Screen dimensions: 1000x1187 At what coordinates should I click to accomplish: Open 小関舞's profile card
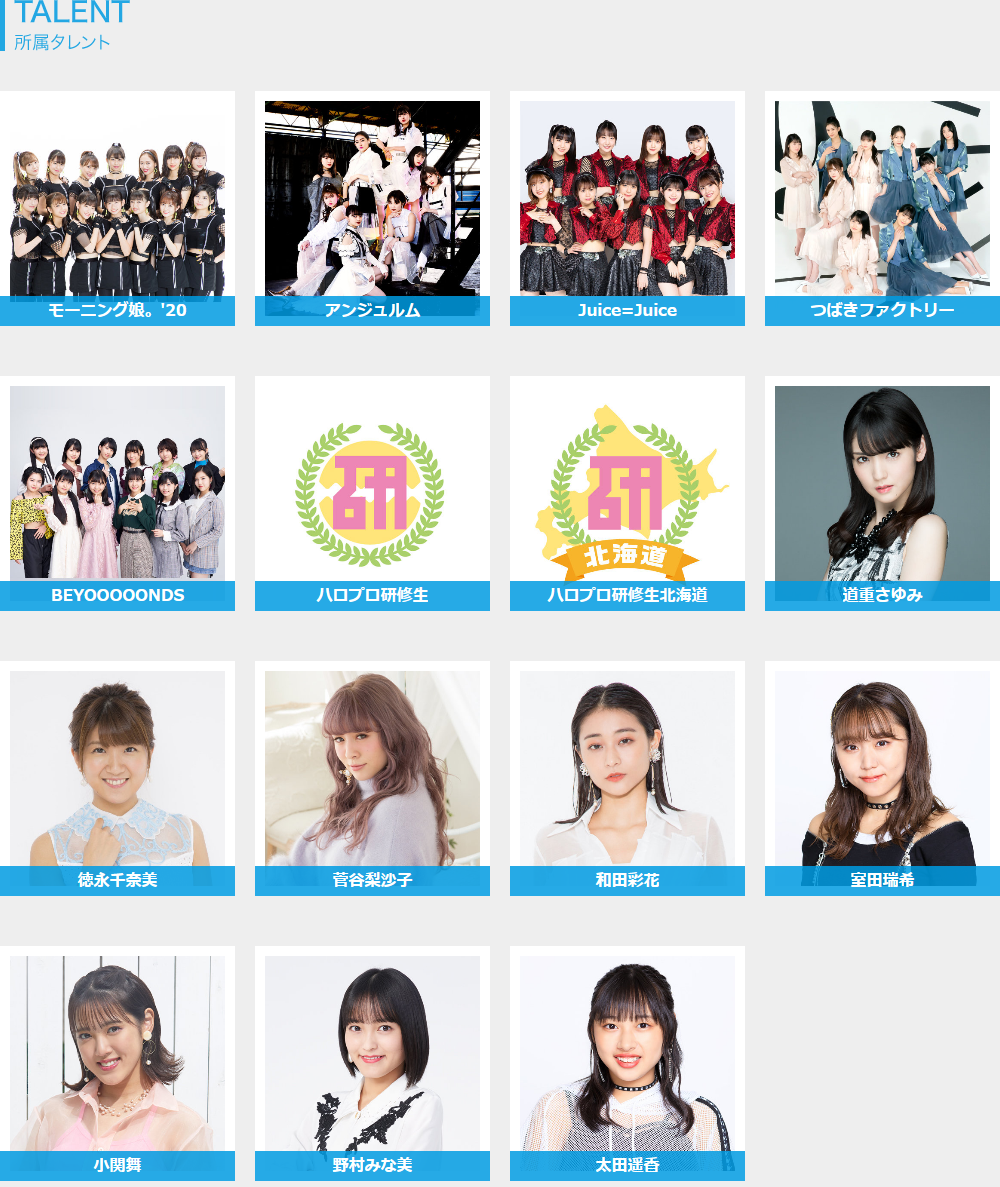point(117,1063)
